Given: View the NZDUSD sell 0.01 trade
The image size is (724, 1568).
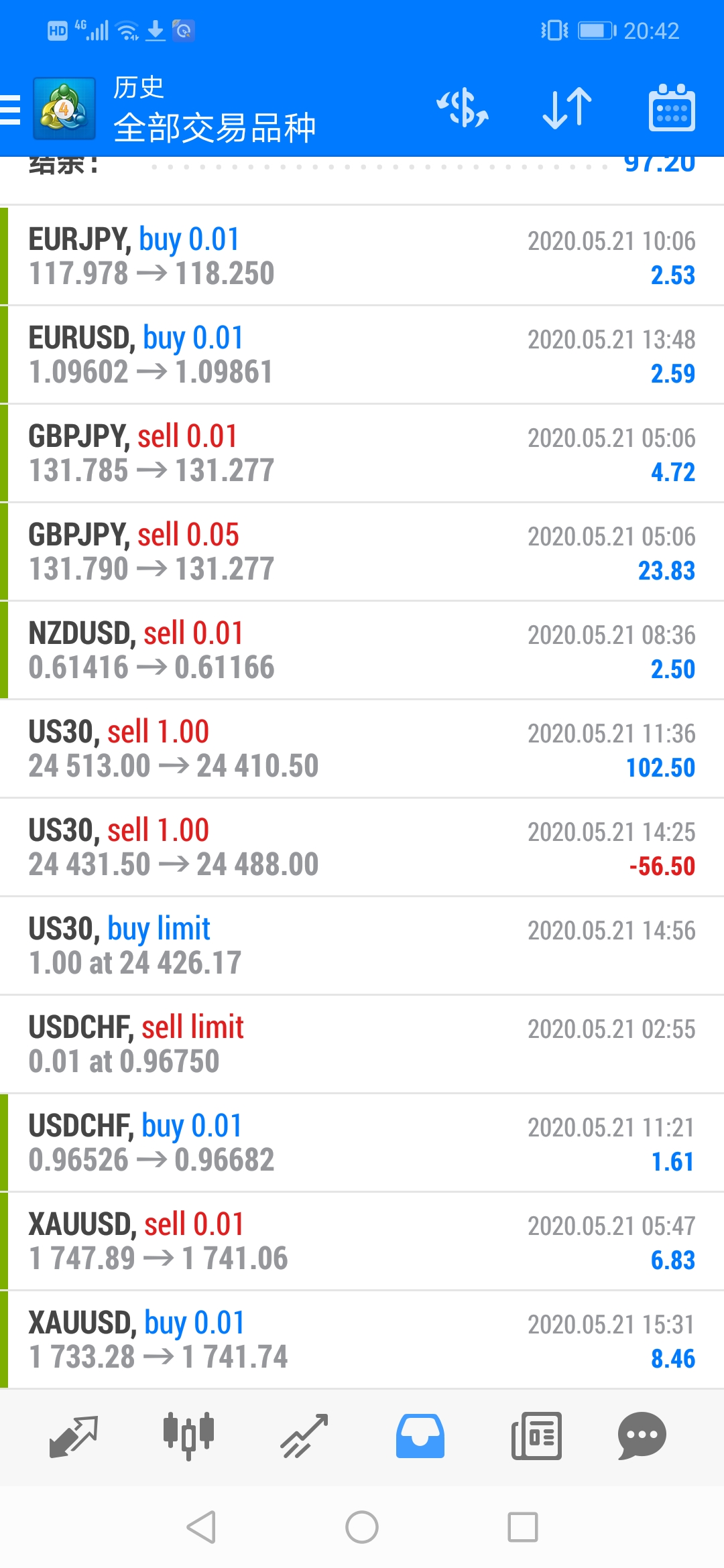Looking at the screenshot, I should tap(362, 650).
